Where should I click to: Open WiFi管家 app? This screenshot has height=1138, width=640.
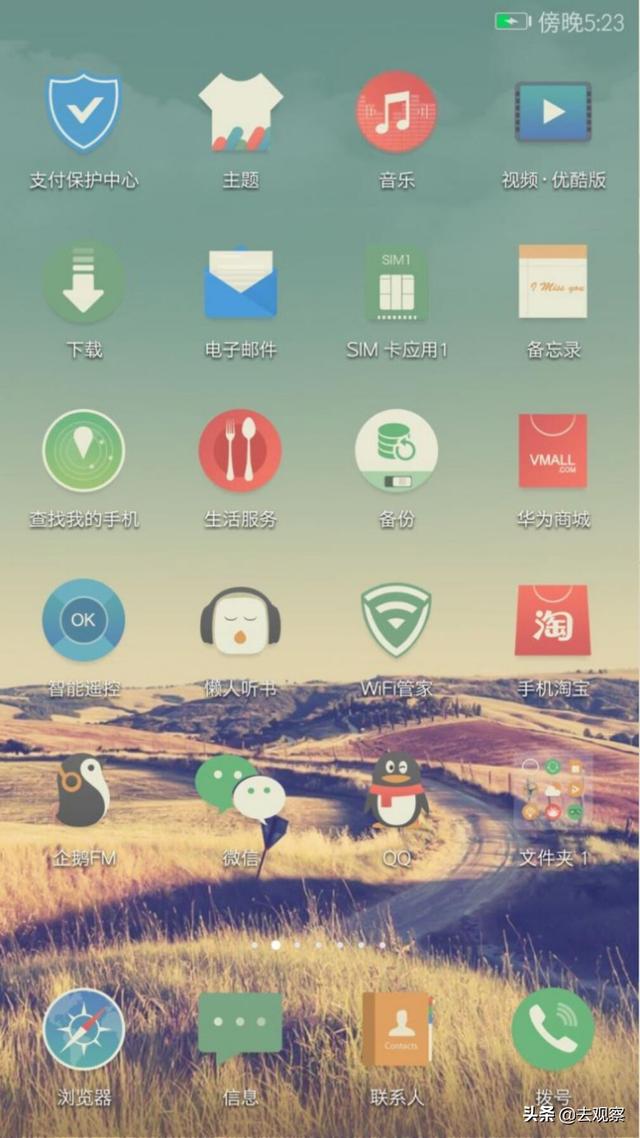(x=396, y=620)
